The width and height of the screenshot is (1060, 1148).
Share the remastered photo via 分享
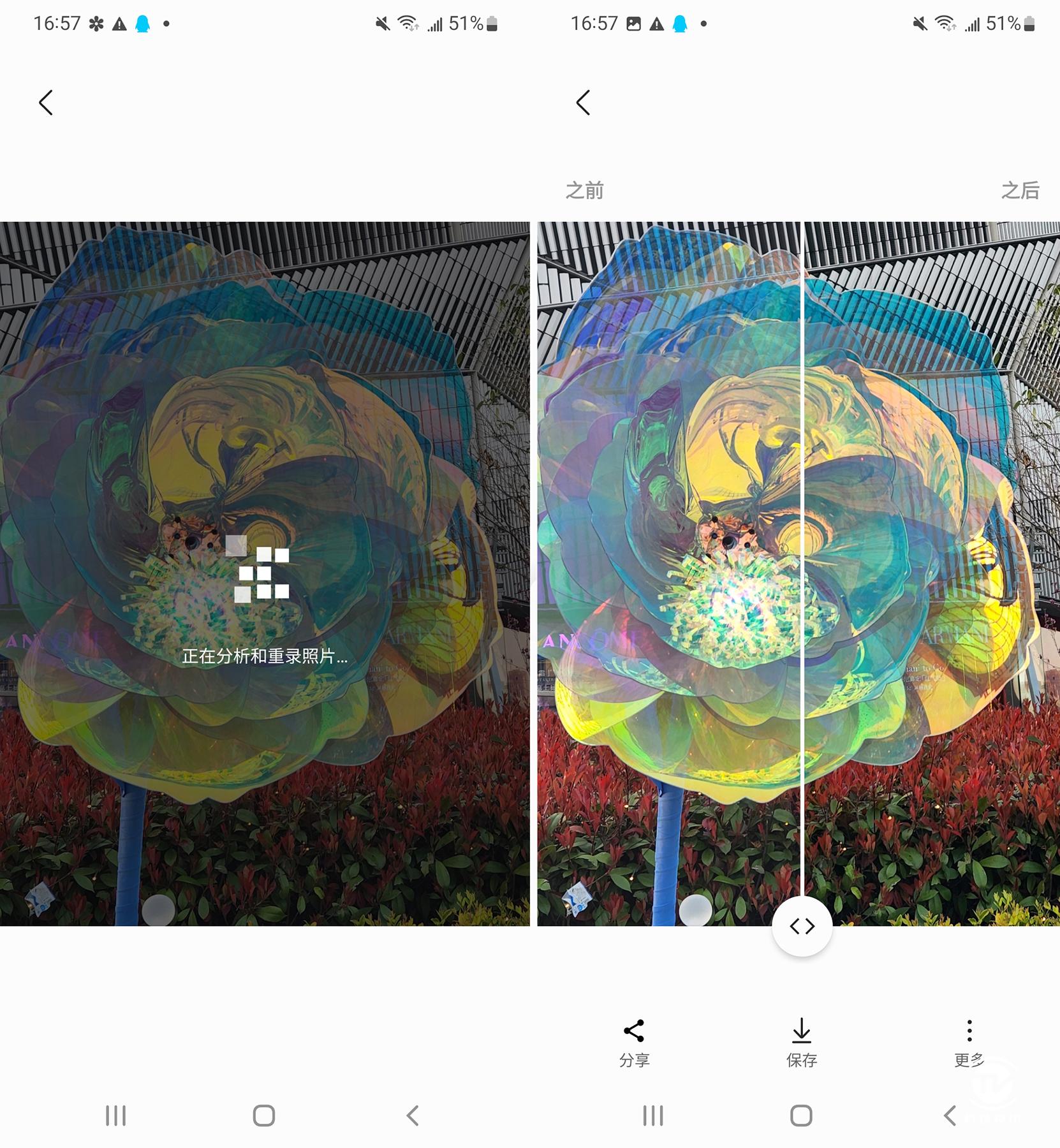click(634, 1042)
